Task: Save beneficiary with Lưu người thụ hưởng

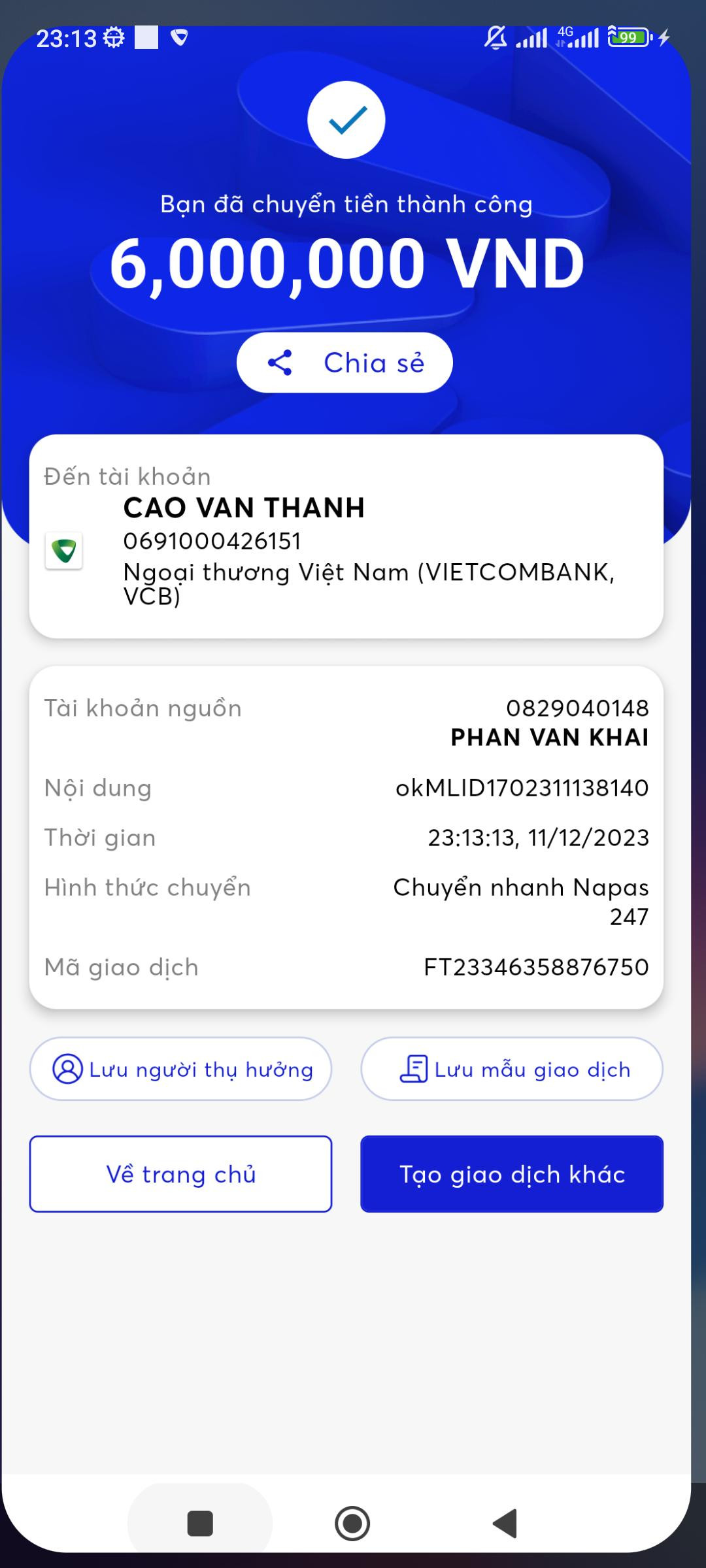Action: pos(180,1070)
